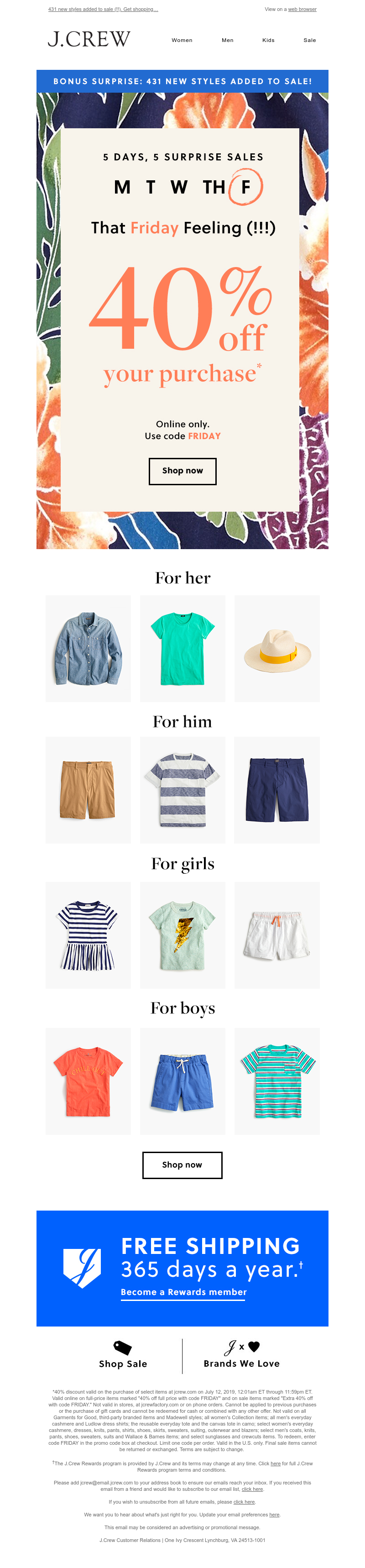Viewport: 365px width, 1568px height.
Task: Open Shop Sale
Action: [123, 1357]
